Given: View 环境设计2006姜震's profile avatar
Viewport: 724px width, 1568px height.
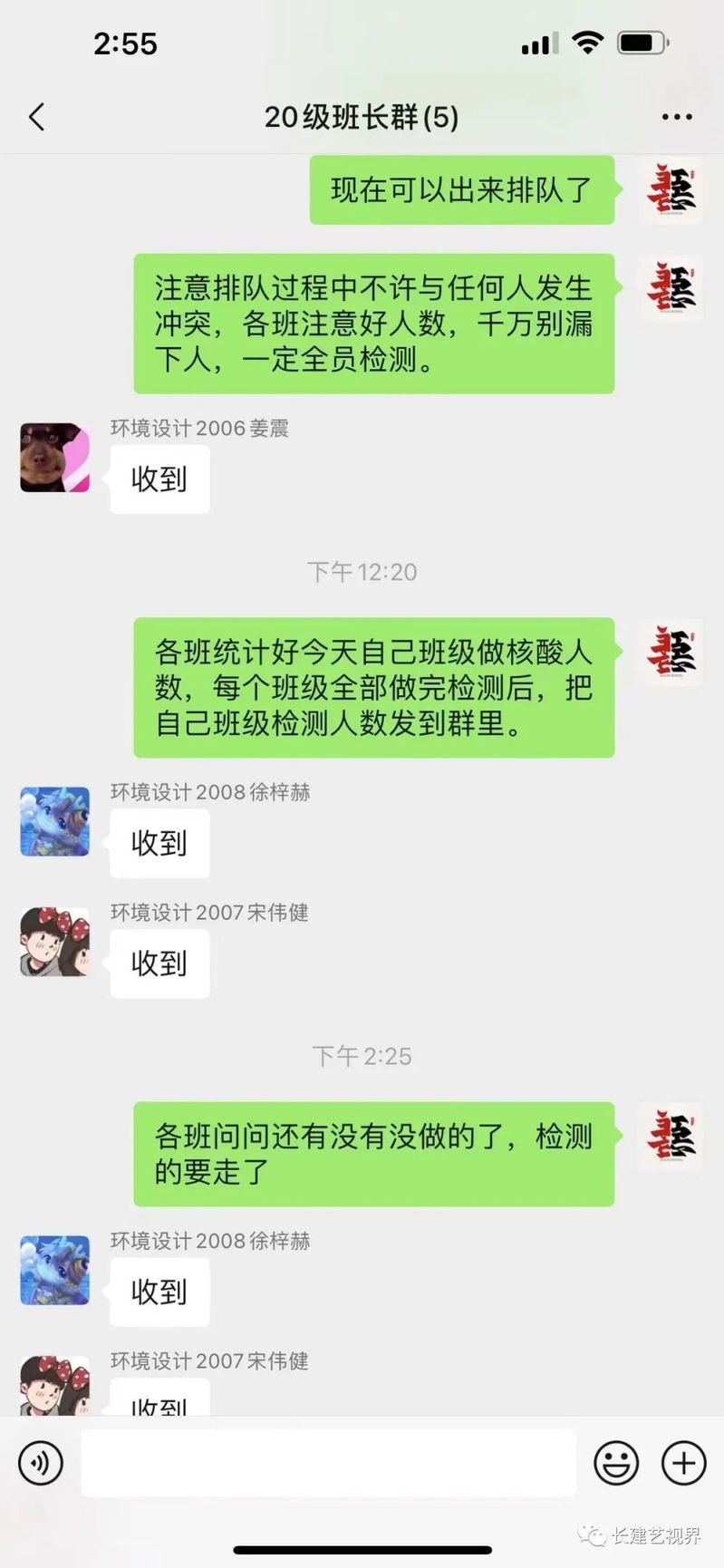Looking at the screenshot, I should pyautogui.click(x=55, y=458).
